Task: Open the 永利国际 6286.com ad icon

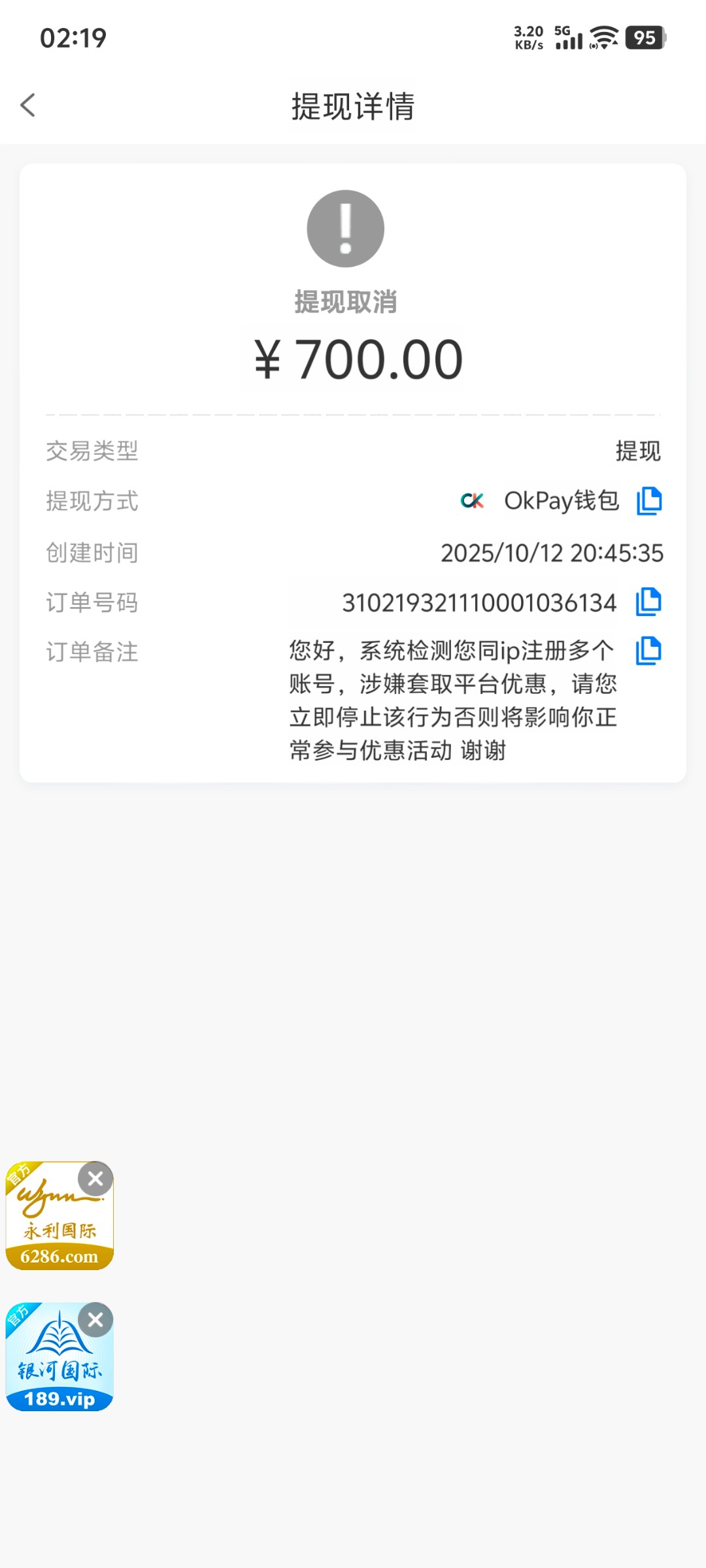Action: [x=59, y=1215]
